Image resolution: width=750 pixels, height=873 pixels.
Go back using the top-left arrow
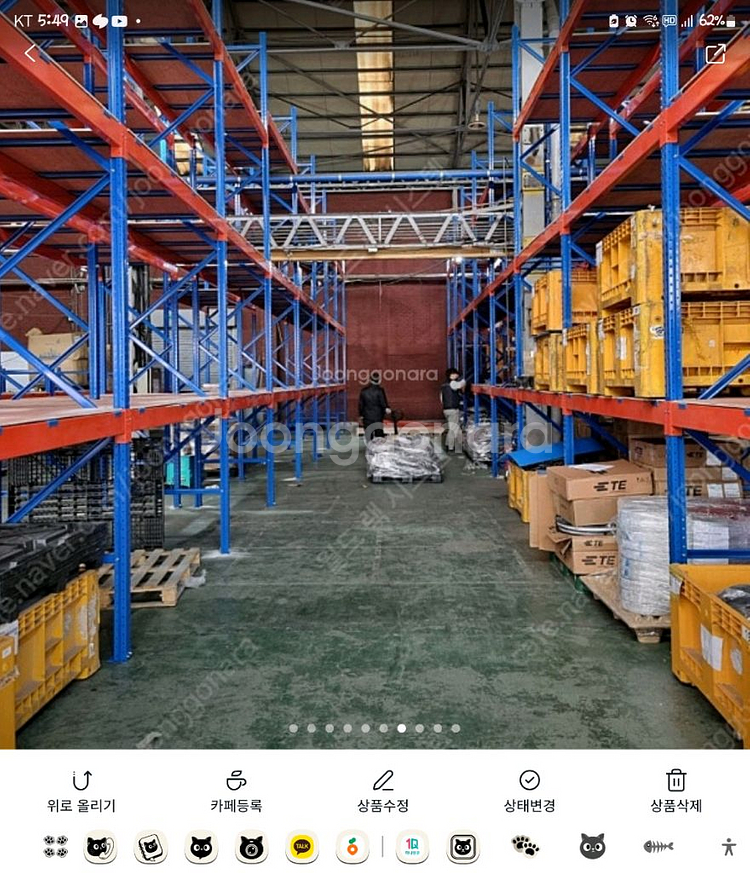[x=30, y=54]
